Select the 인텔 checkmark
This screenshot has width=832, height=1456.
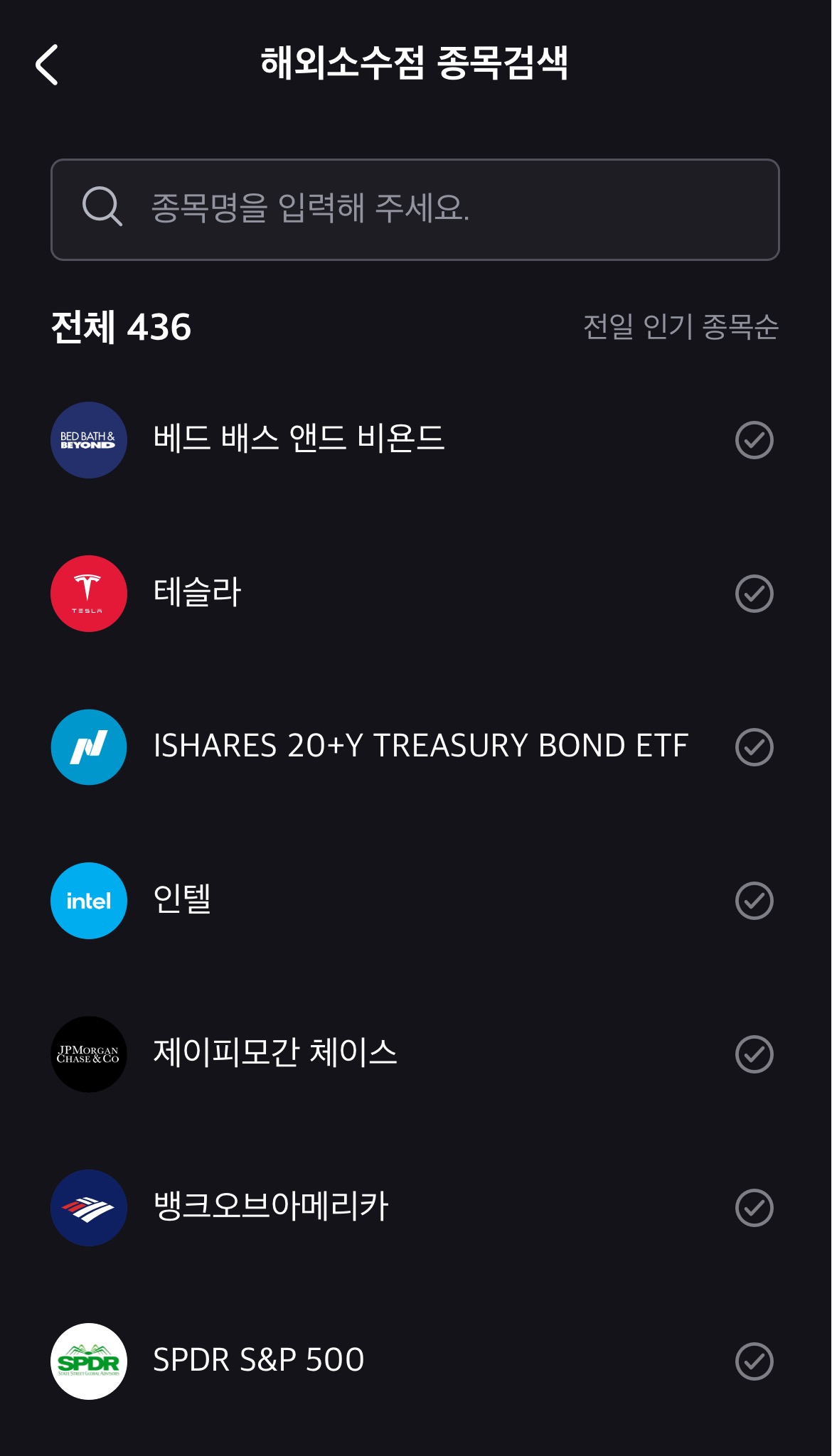[754, 901]
